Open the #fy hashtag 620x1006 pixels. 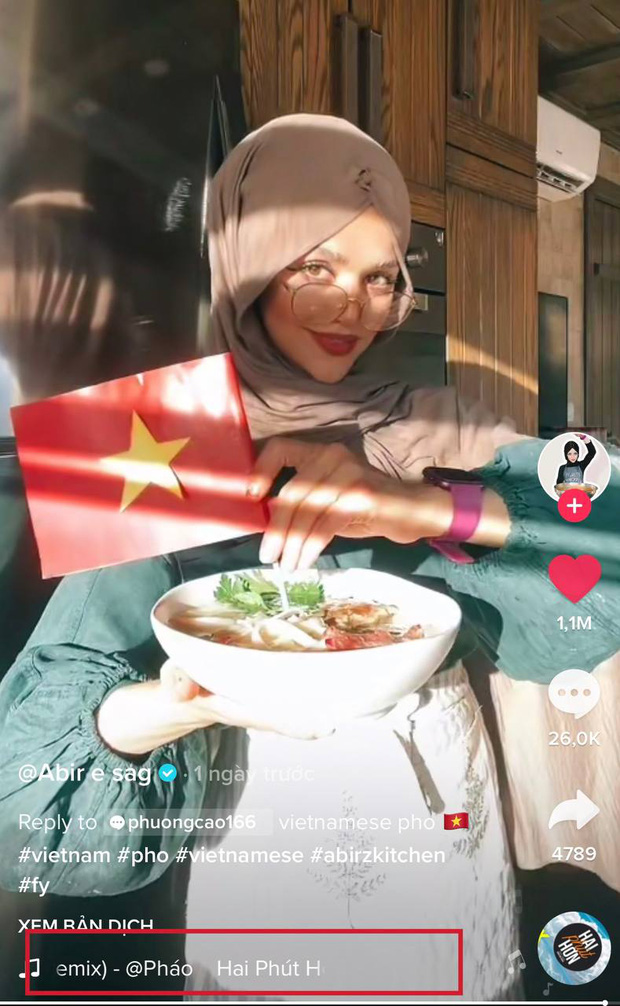(33, 885)
